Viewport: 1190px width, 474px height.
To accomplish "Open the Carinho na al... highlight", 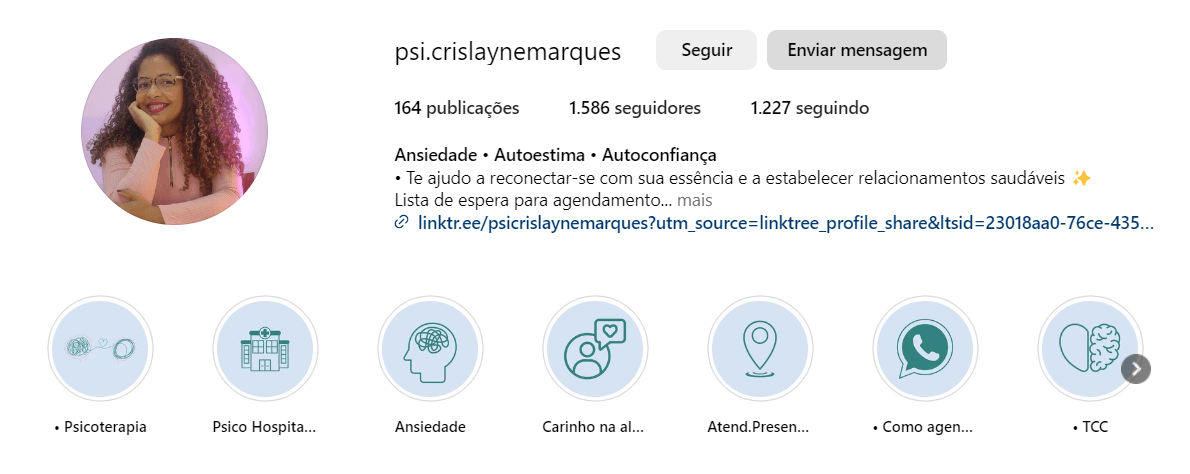I will (x=594, y=348).
